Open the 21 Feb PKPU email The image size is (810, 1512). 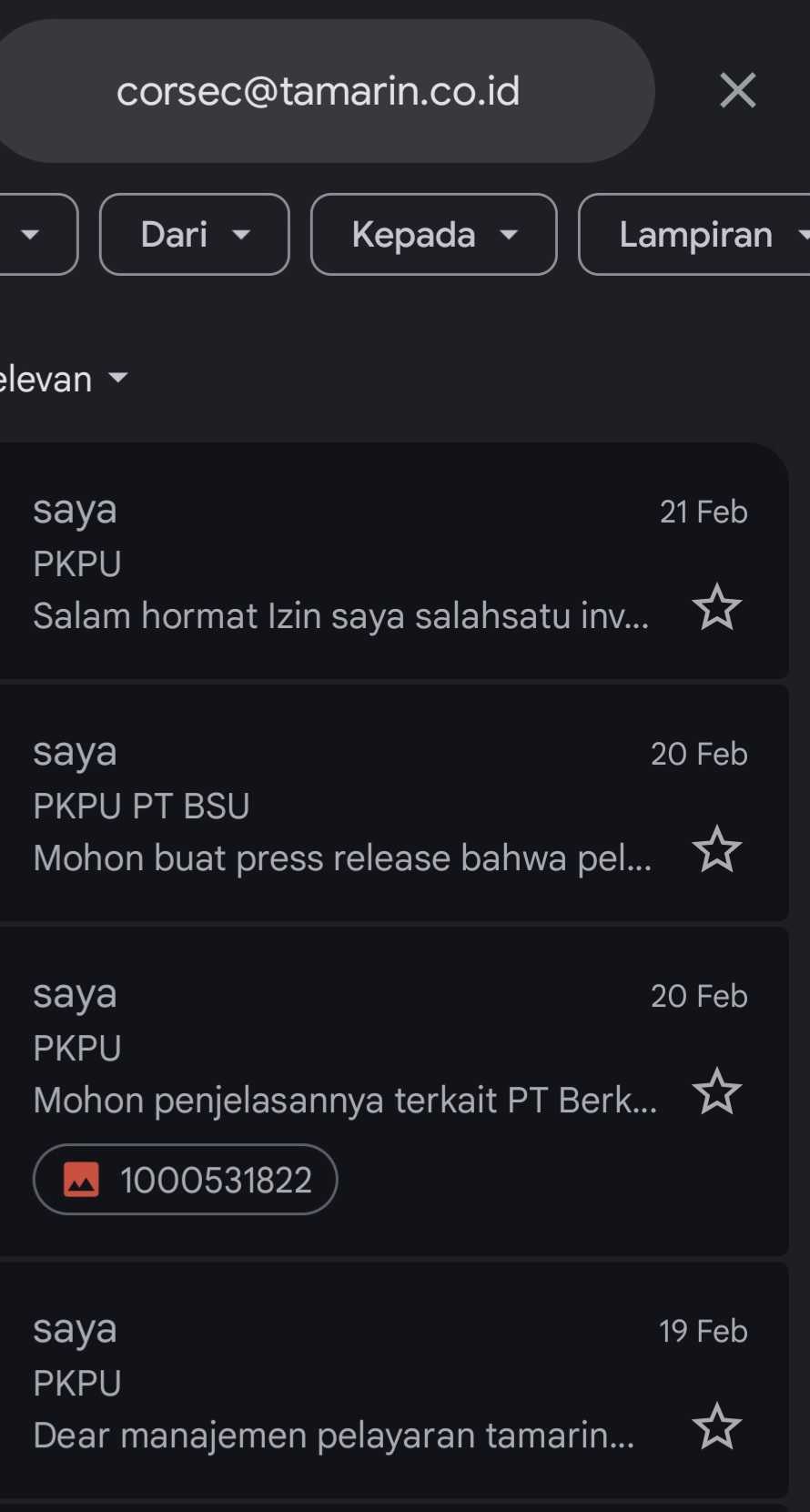[346, 563]
